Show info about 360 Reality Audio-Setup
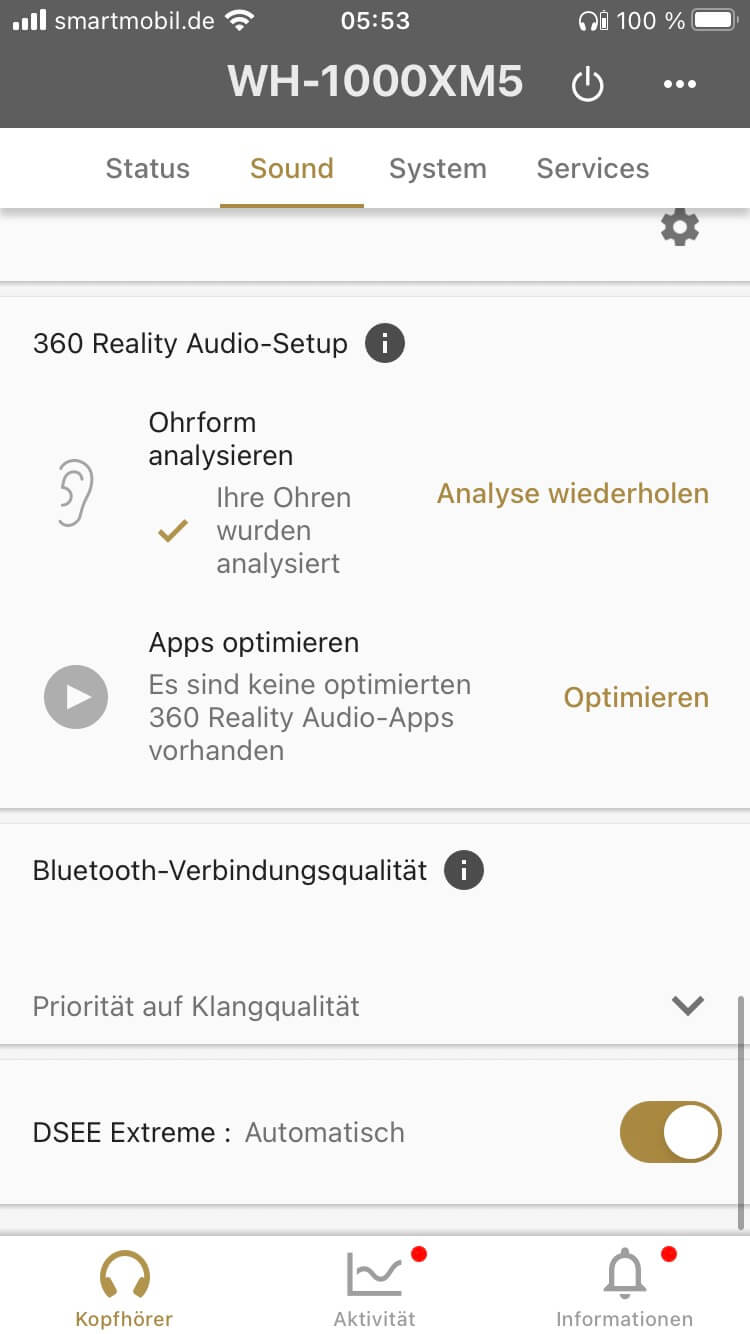The width and height of the screenshot is (750, 1334). (385, 344)
